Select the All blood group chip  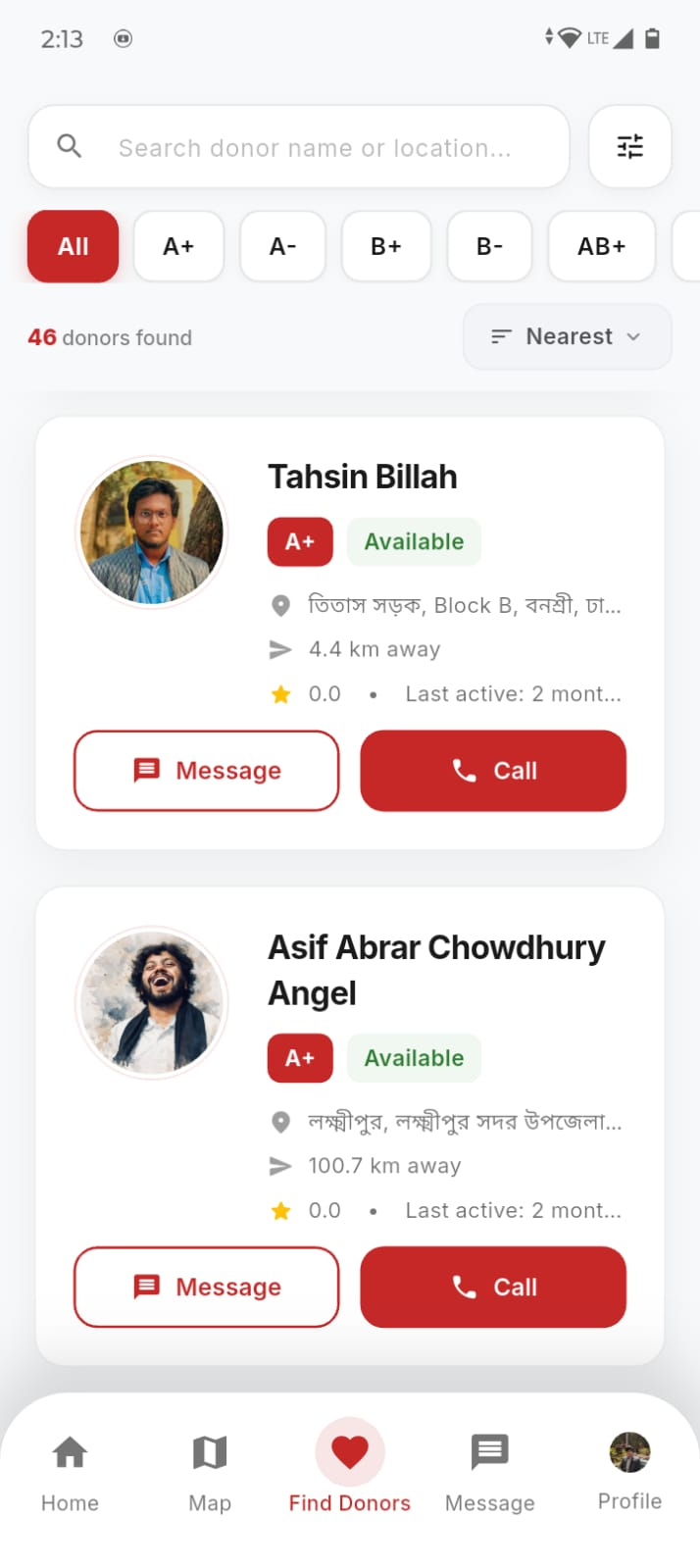(73, 246)
